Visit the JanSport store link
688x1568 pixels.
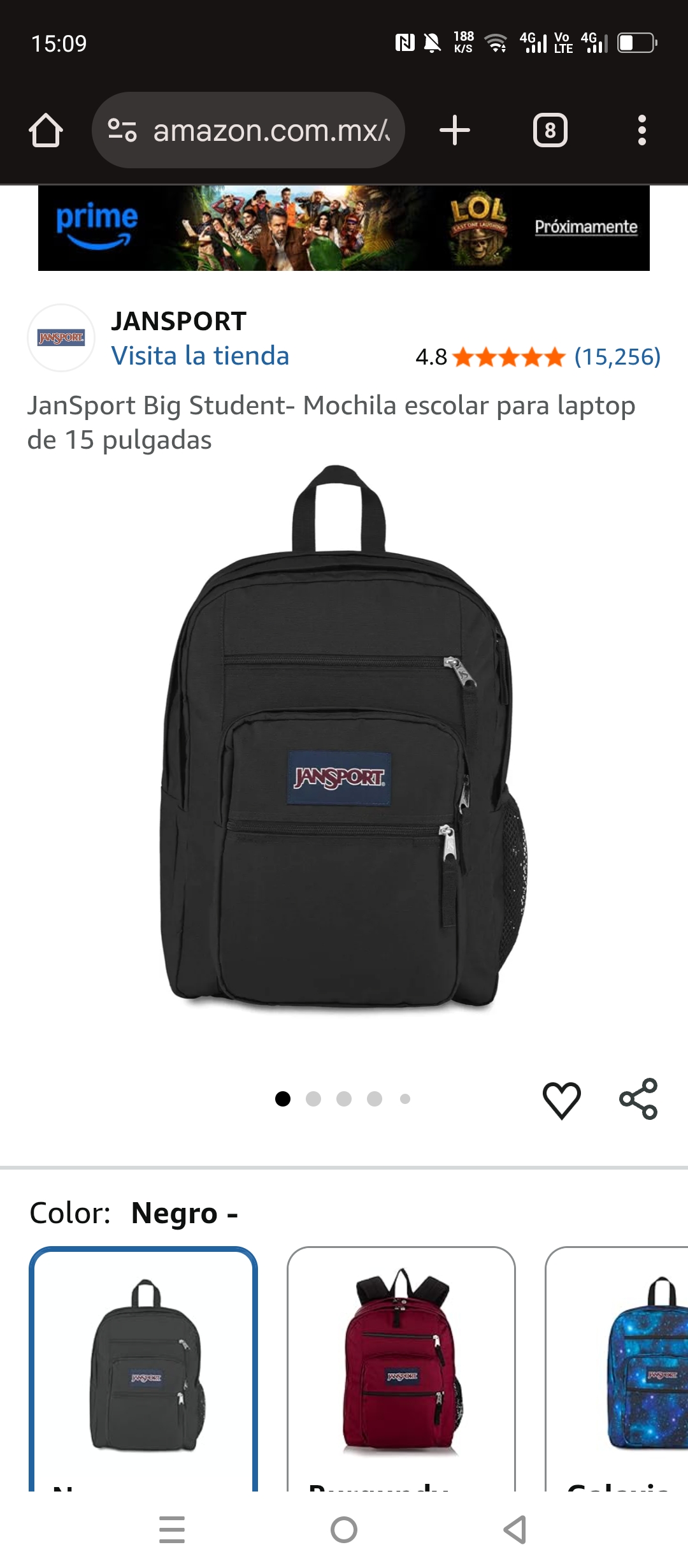[x=200, y=356]
